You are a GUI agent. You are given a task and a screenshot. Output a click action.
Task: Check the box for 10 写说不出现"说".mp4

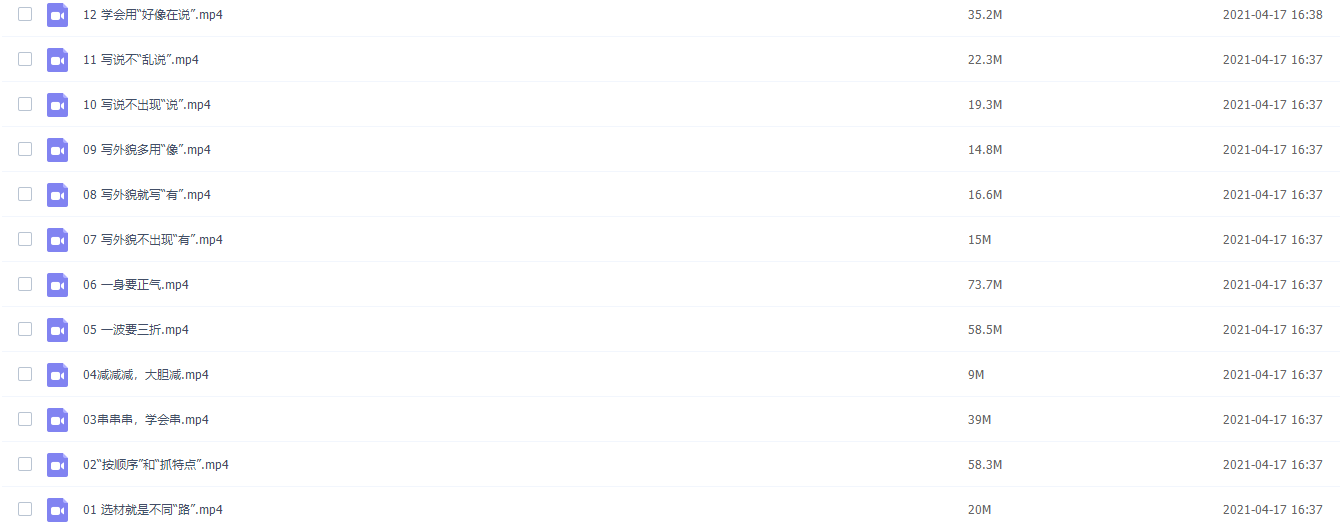tap(25, 105)
